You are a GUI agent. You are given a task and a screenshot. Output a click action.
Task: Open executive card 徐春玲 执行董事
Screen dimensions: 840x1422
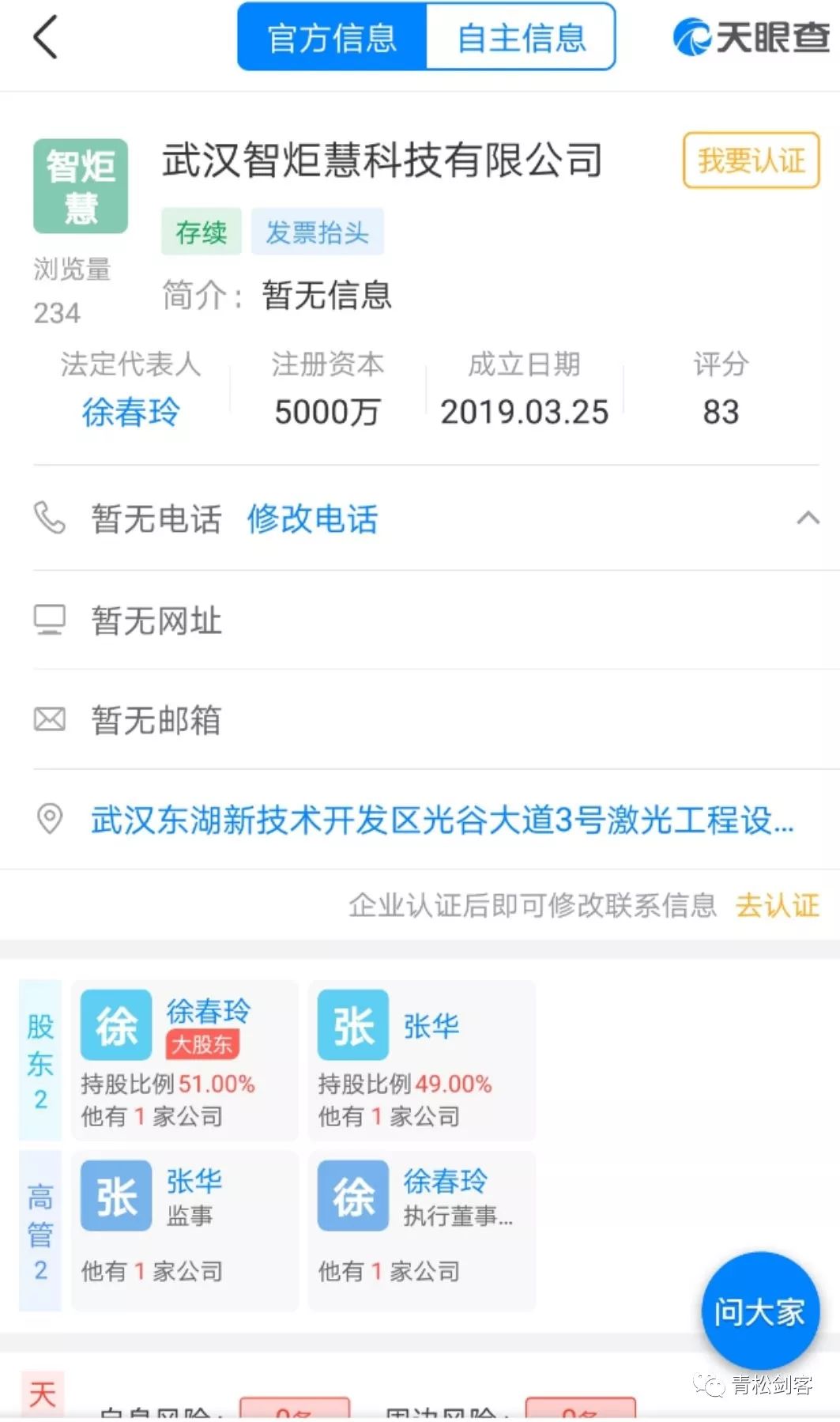click(421, 1230)
